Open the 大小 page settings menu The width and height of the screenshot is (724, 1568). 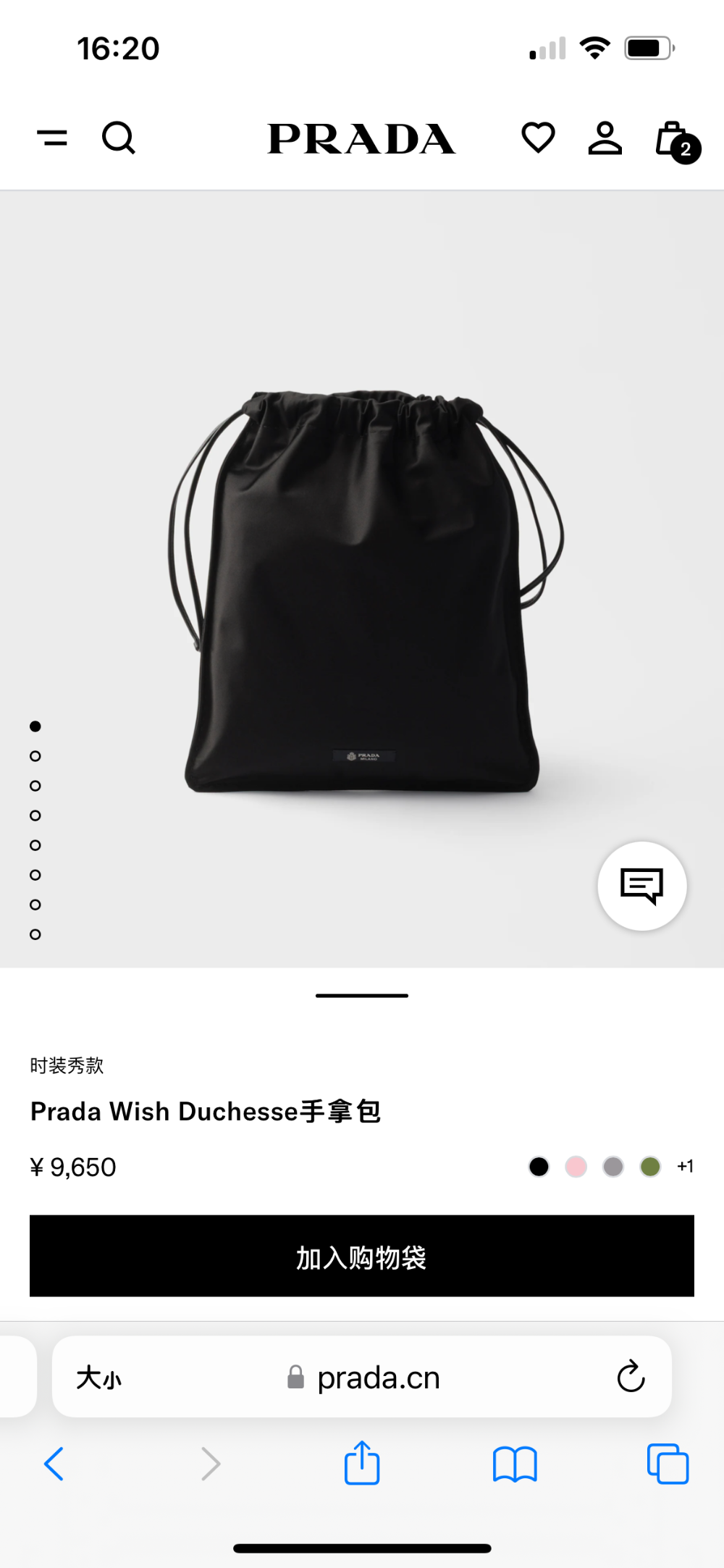click(x=99, y=1378)
